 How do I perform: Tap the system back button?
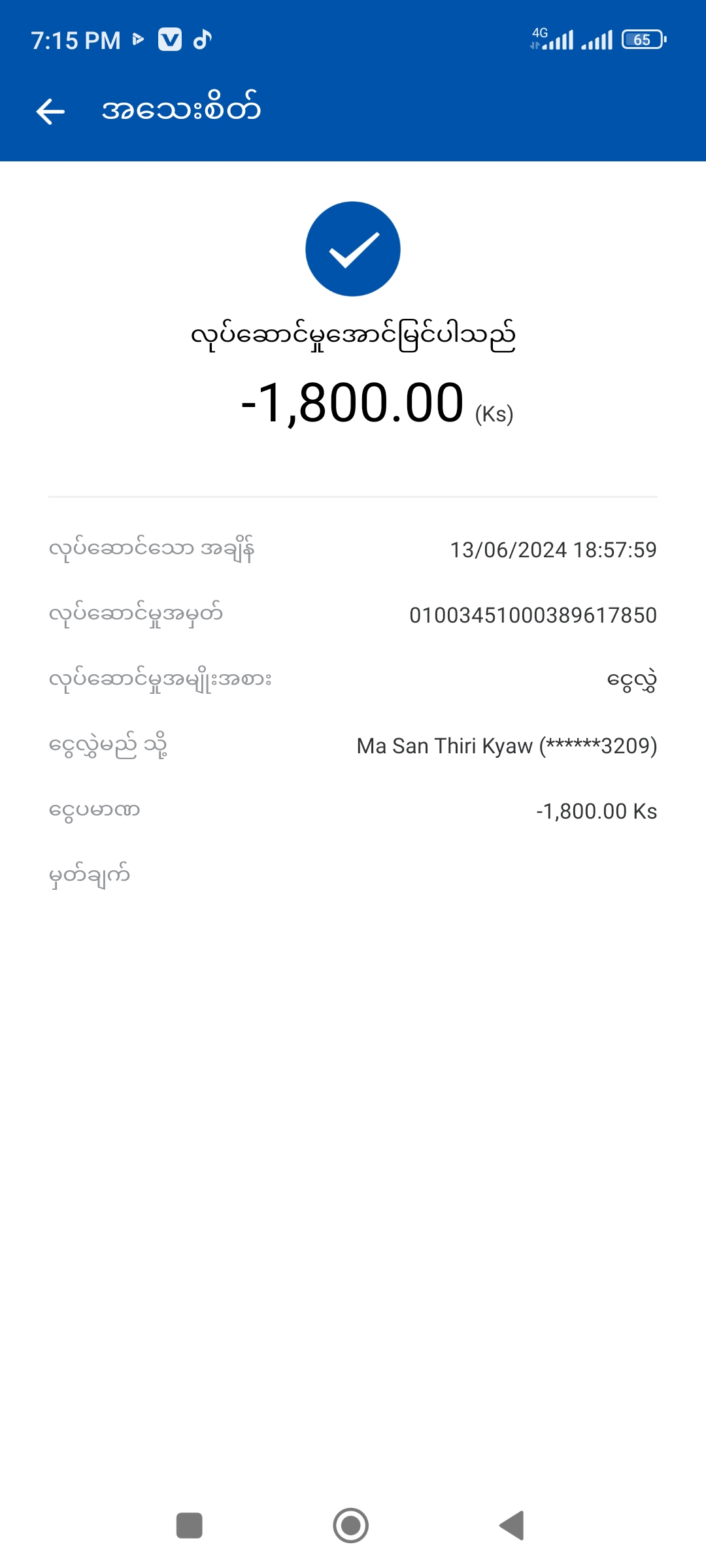(x=512, y=1526)
